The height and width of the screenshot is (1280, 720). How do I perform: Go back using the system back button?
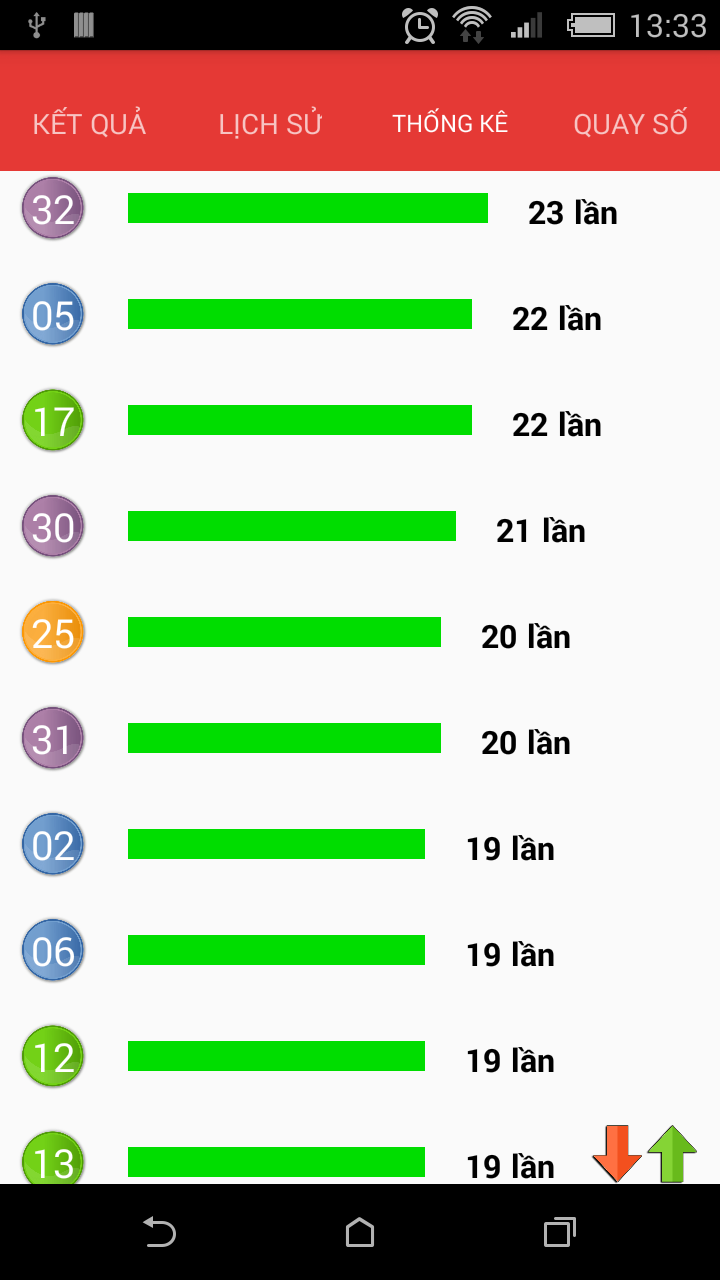pyautogui.click(x=159, y=1232)
